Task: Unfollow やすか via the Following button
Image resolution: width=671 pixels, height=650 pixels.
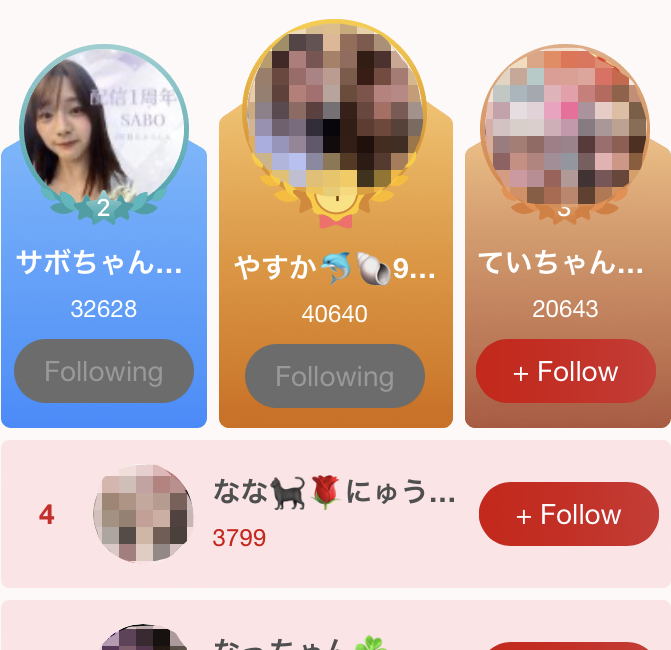Action: pos(335,376)
